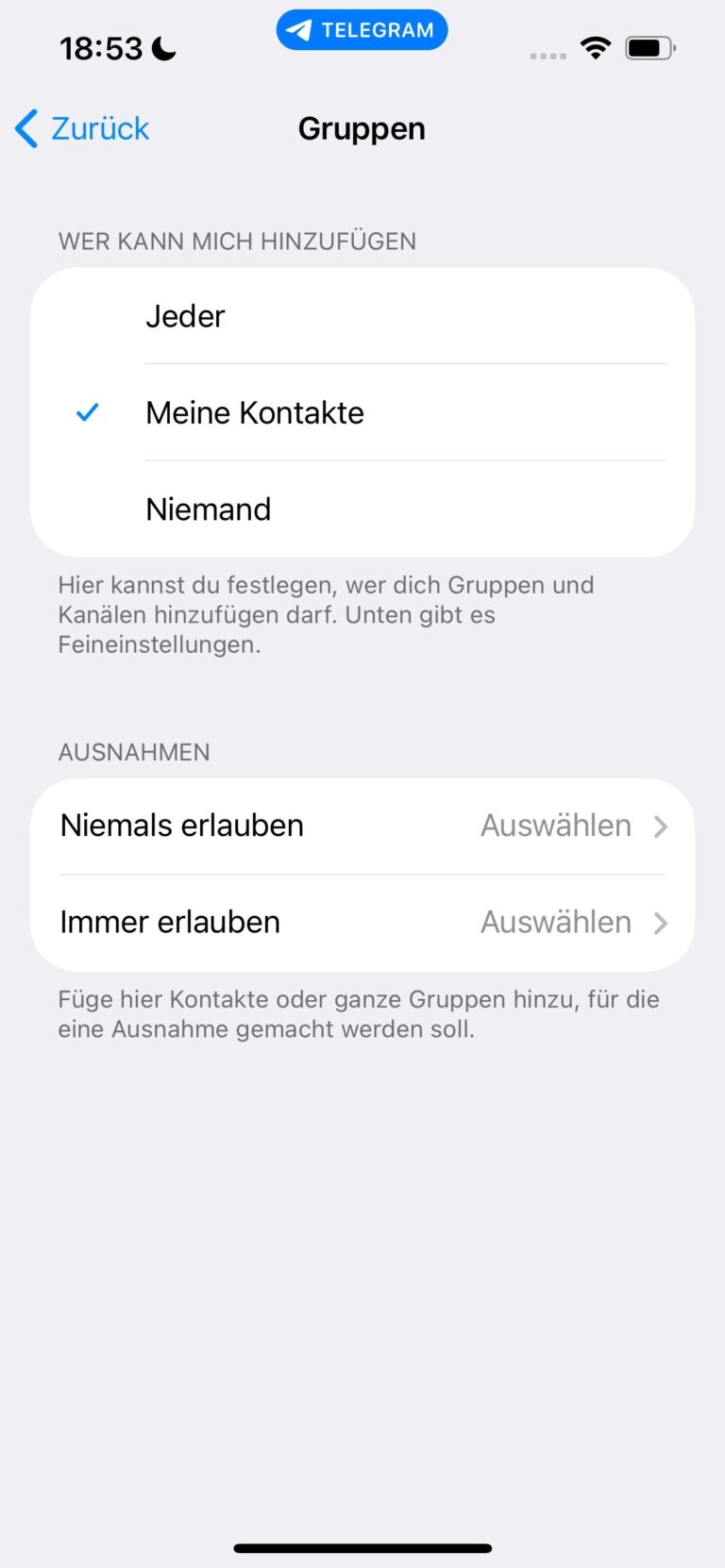The height and width of the screenshot is (1568, 725).
Task: Tap the cellular signal dots indicator
Action: point(548,55)
